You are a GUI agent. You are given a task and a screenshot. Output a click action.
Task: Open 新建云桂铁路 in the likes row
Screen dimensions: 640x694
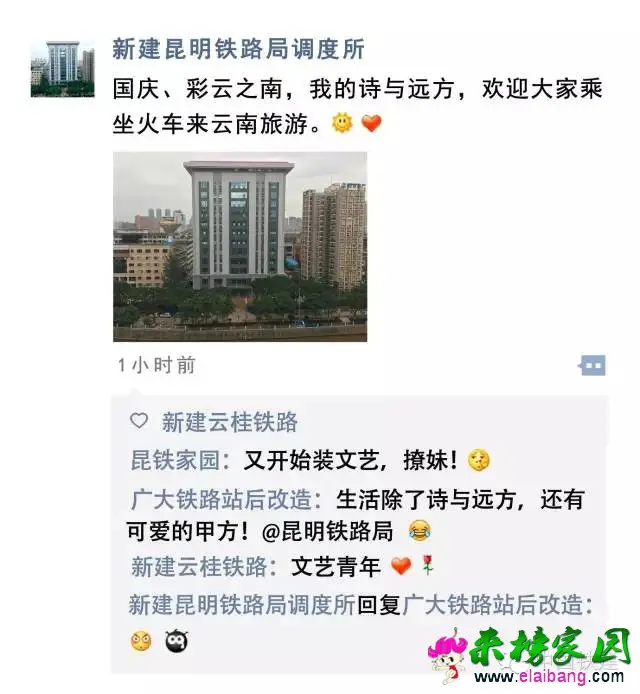point(229,422)
